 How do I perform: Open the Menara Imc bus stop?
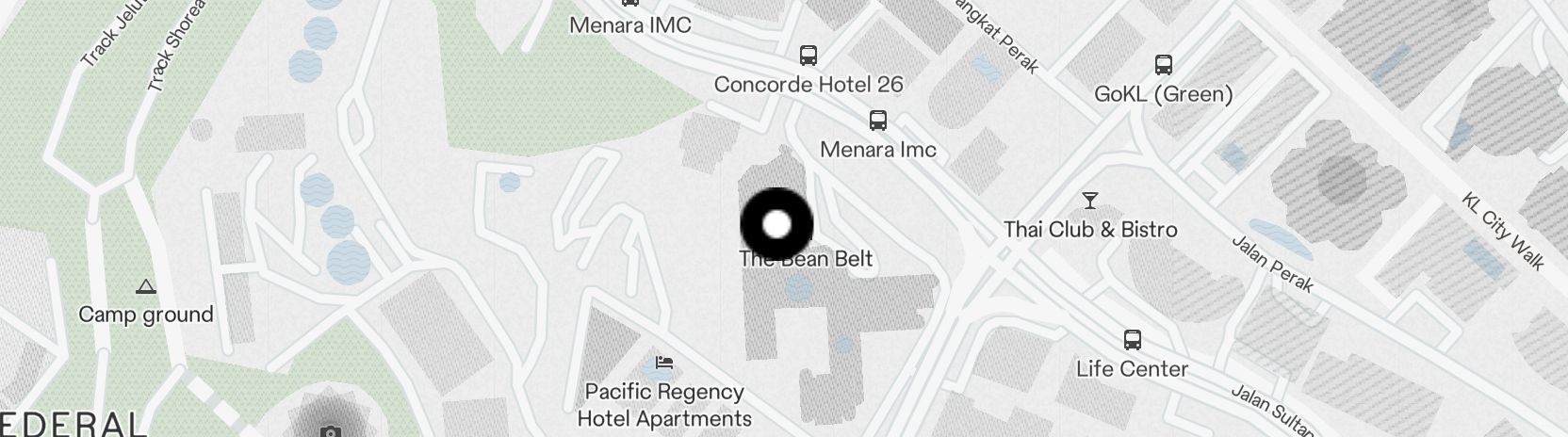(877, 121)
